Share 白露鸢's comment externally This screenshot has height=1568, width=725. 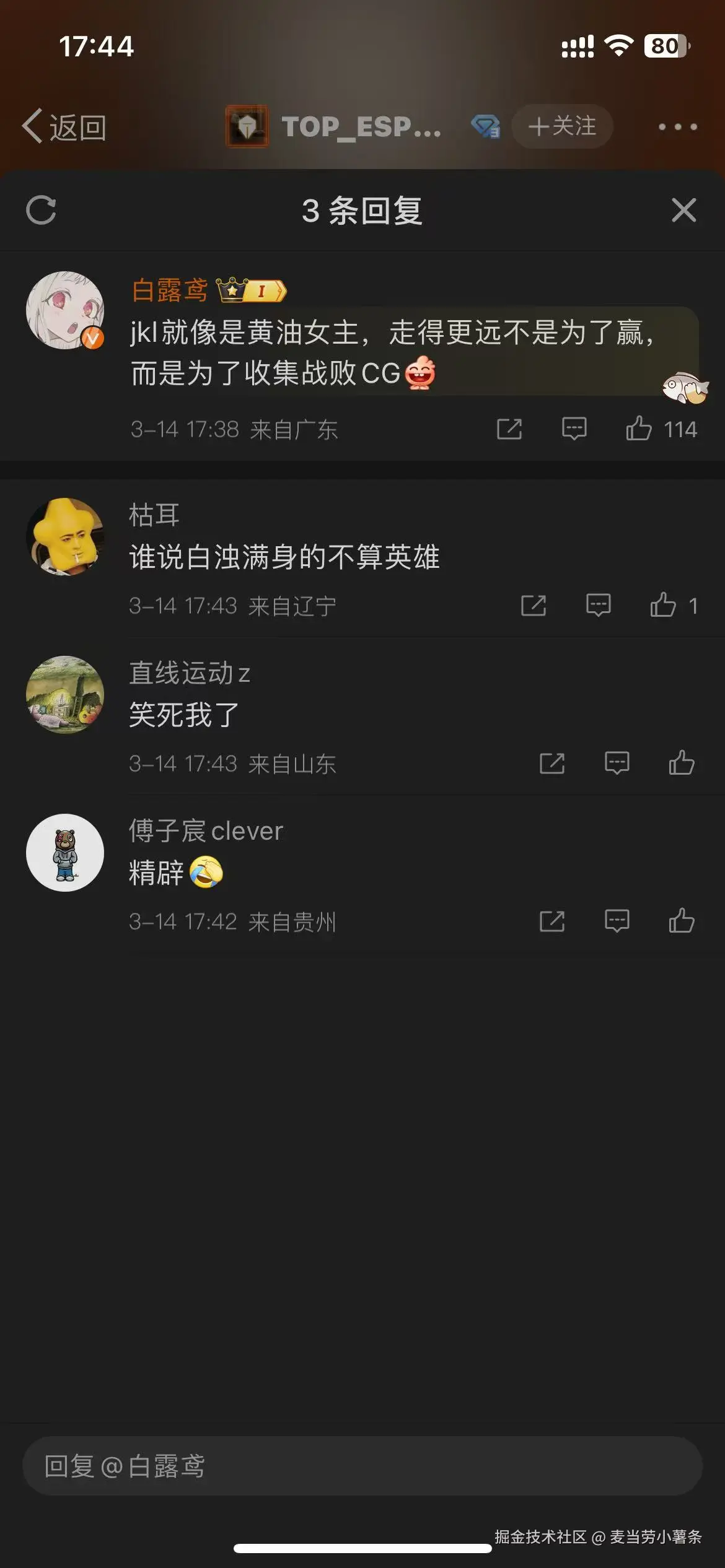509,429
